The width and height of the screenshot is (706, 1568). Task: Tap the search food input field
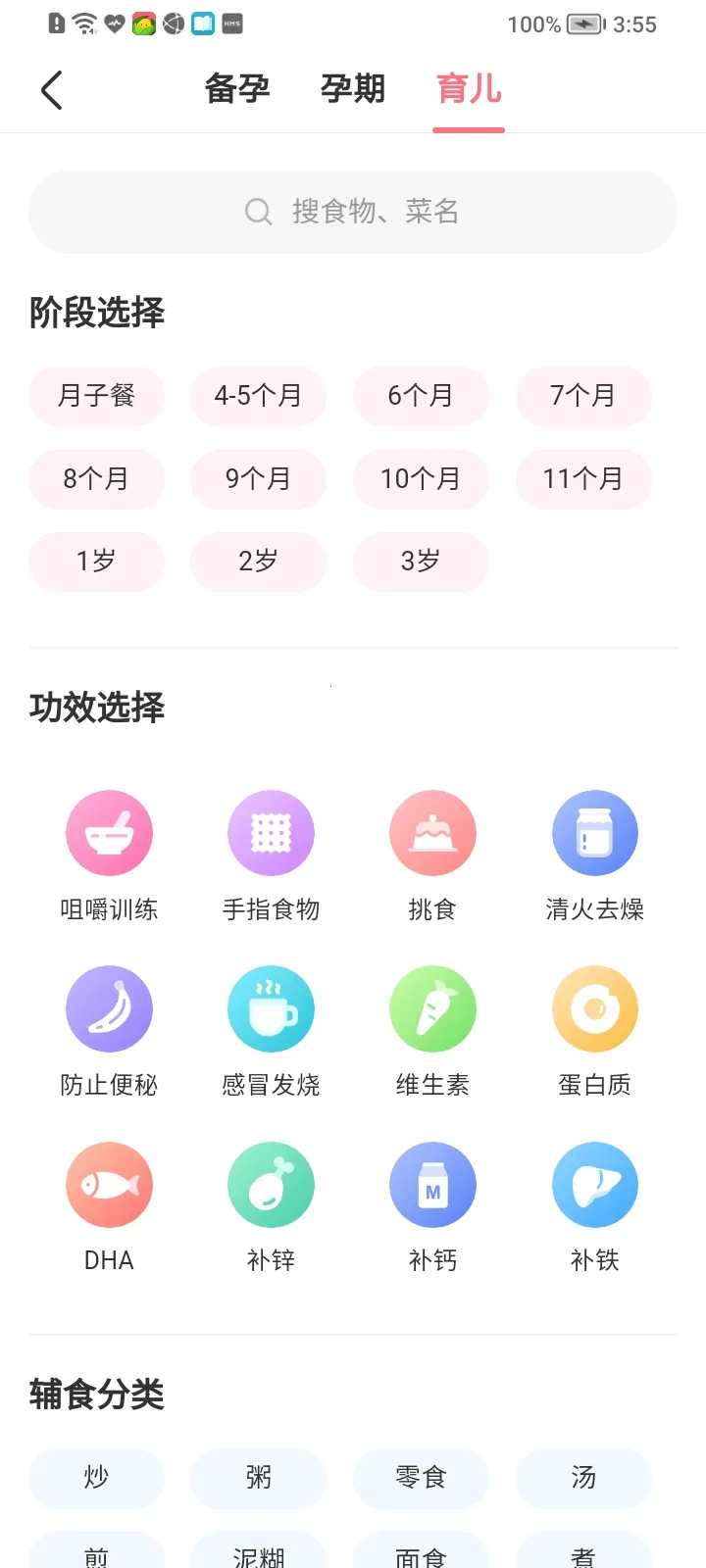pyautogui.click(x=353, y=212)
